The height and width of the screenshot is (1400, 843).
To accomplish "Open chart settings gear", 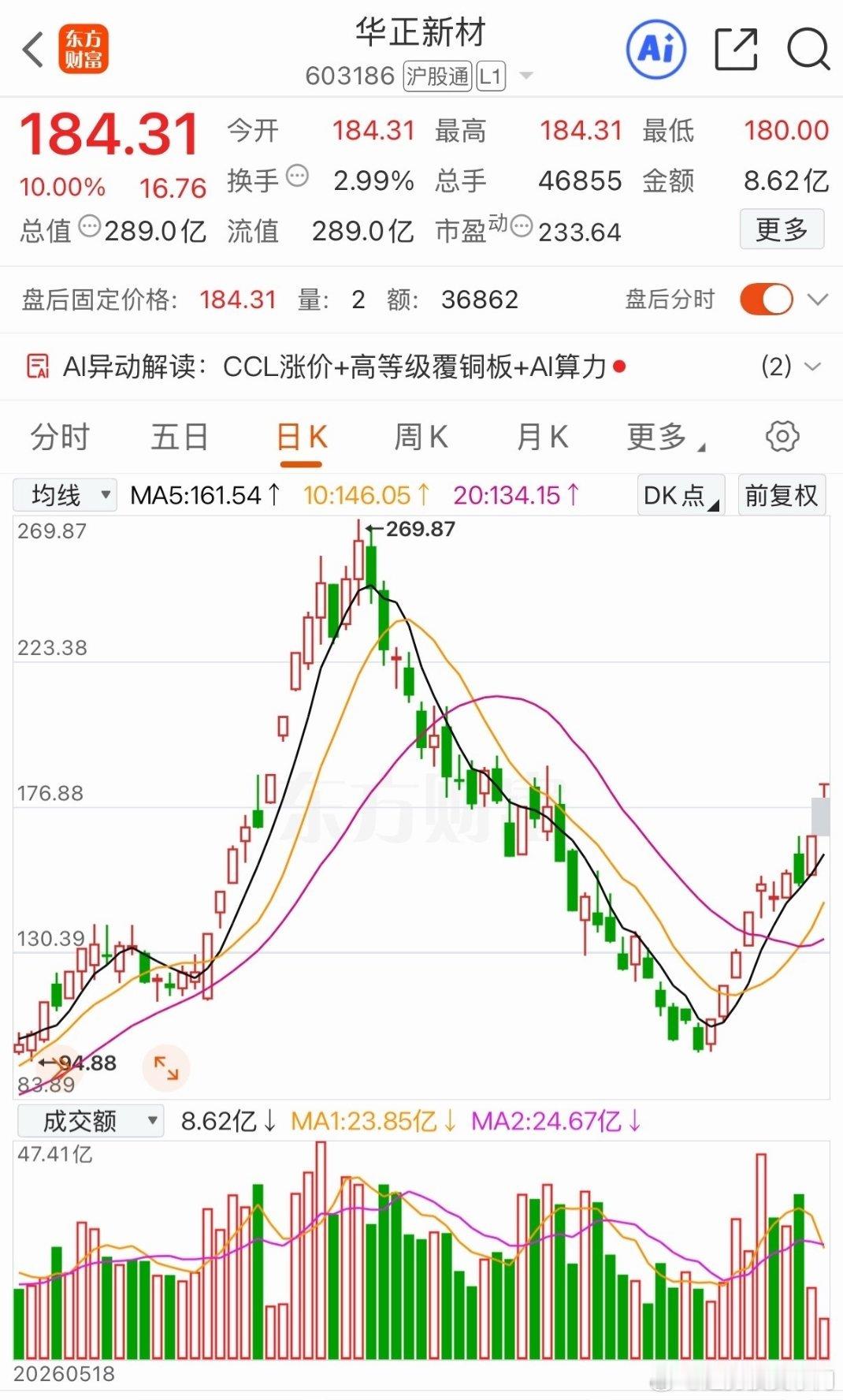I will [x=782, y=436].
